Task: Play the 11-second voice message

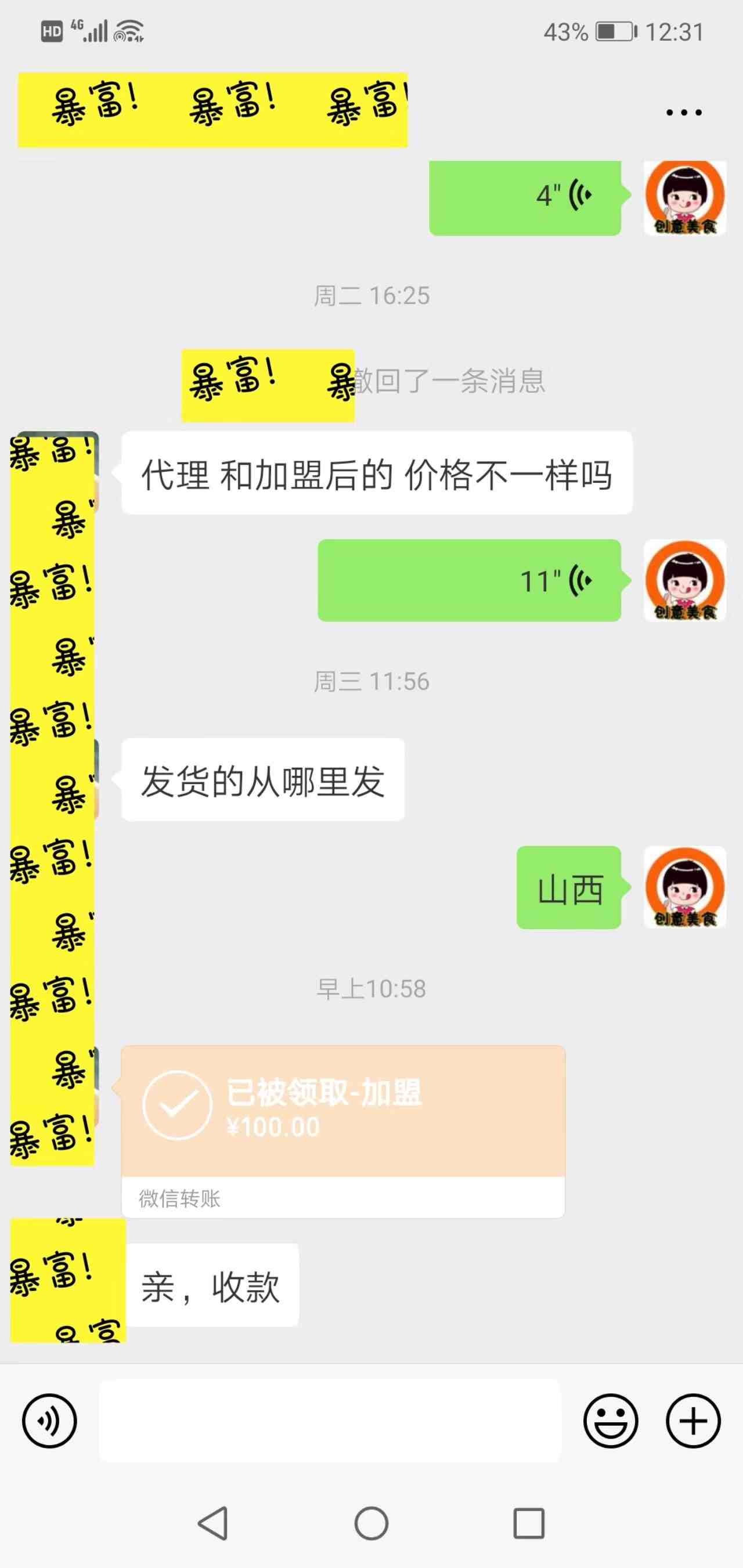Action: (469, 580)
